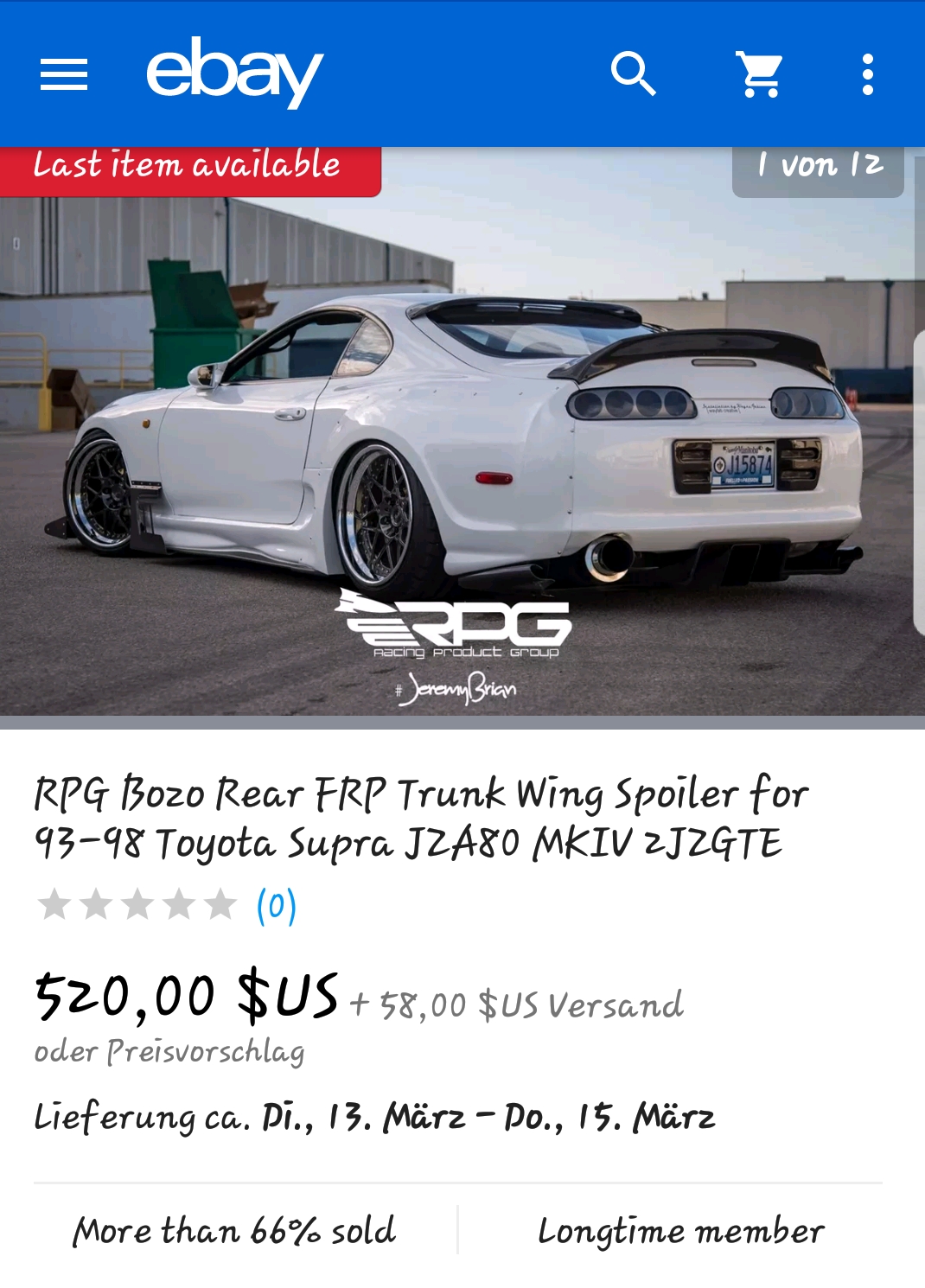Open the shopping cart
Viewport: 925px width, 1288px height.
click(x=760, y=74)
